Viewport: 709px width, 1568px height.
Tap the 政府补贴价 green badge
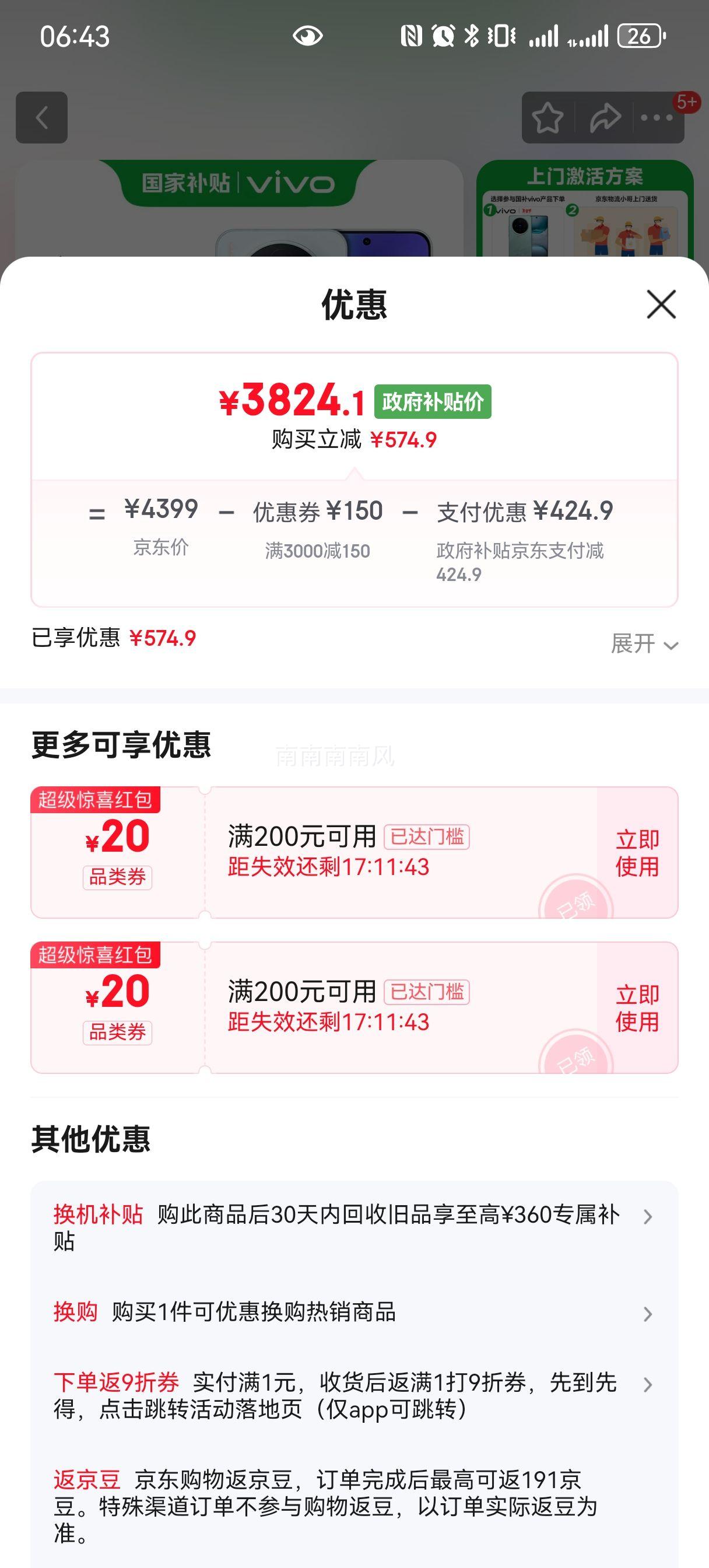click(x=433, y=402)
